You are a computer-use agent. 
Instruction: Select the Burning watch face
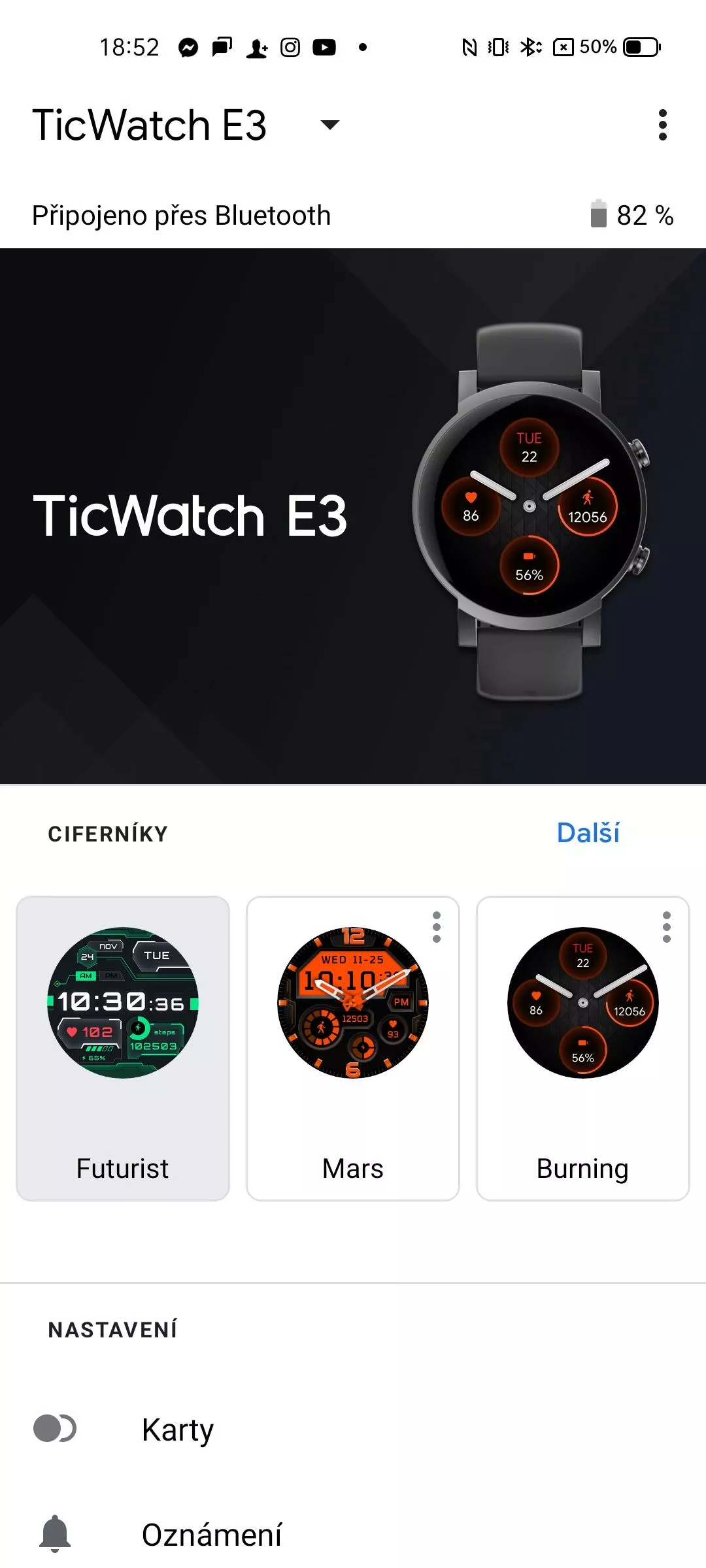(x=583, y=1049)
